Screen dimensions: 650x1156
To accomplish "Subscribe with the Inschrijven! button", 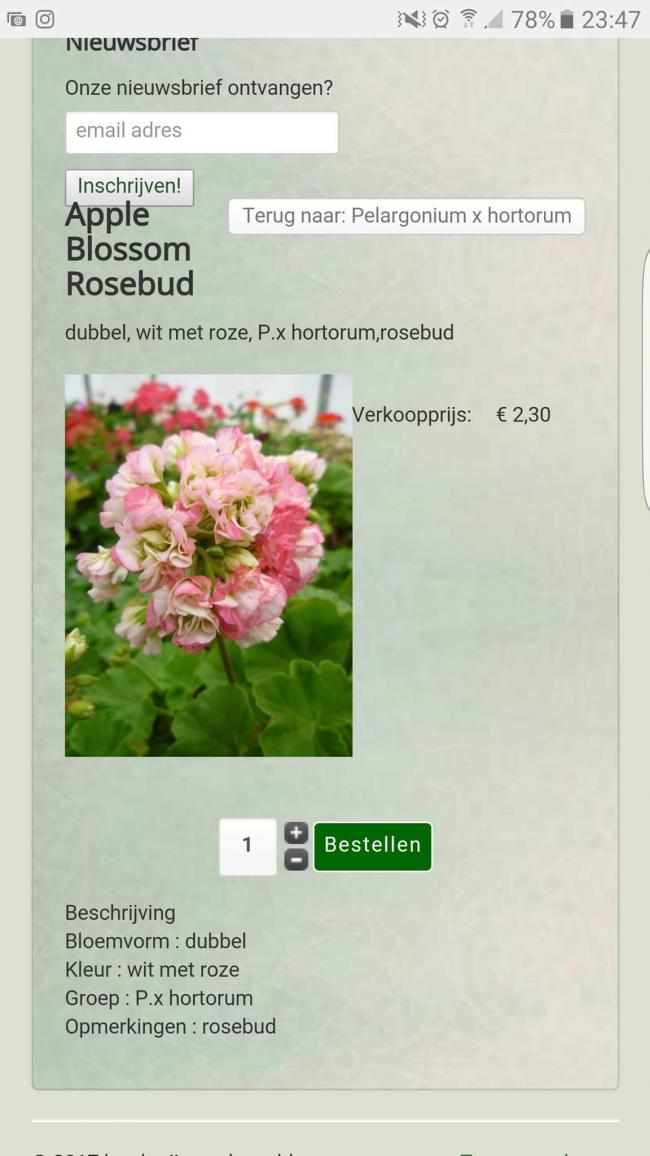I will (129, 186).
